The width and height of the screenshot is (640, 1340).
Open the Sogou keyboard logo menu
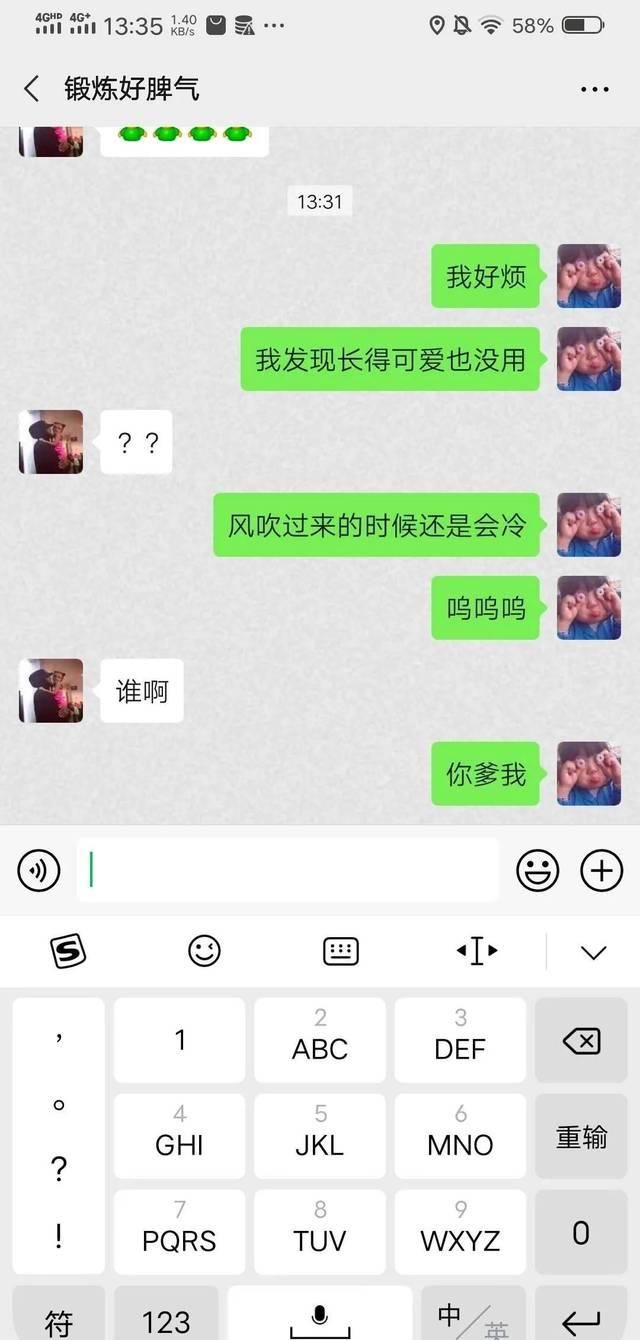tap(68, 951)
